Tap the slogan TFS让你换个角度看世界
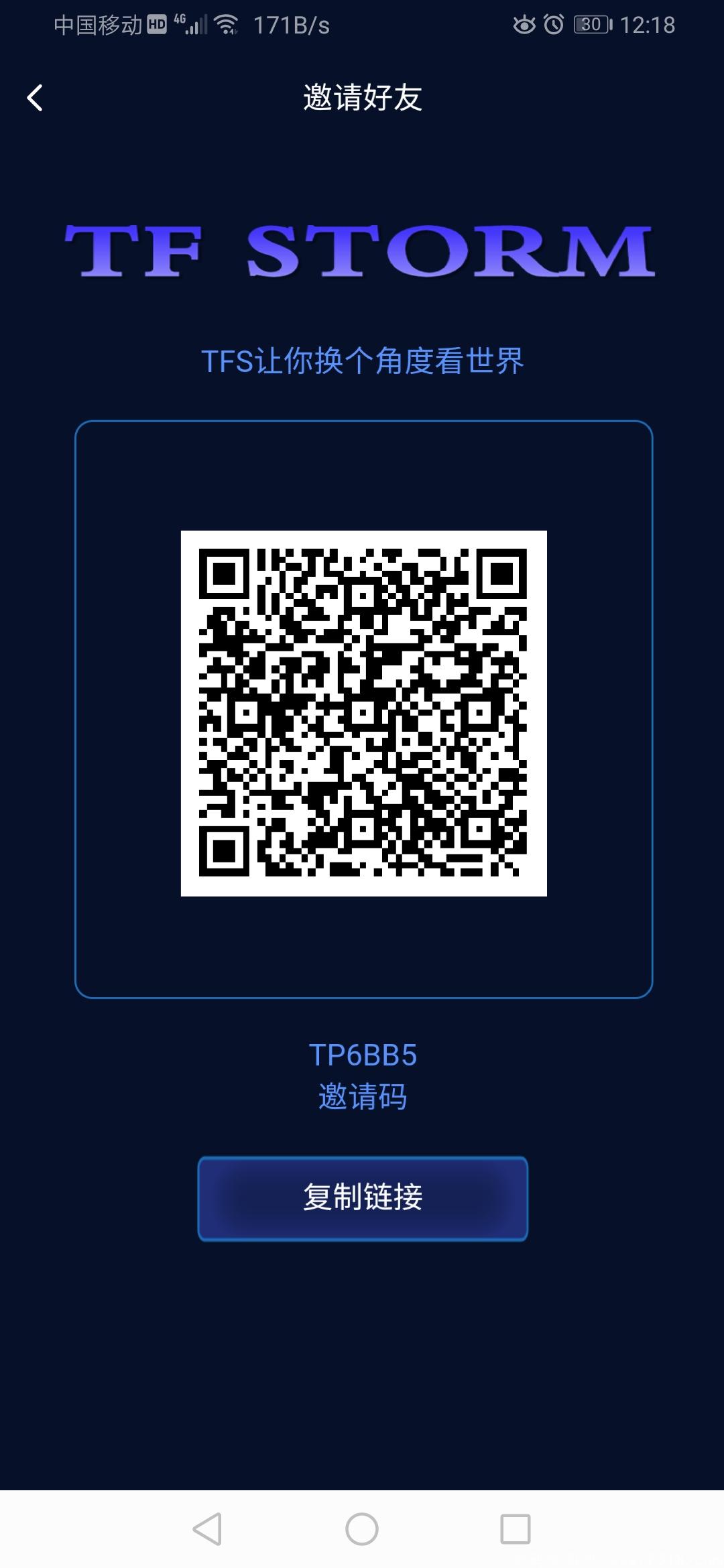This screenshot has height=1568, width=724. click(362, 361)
